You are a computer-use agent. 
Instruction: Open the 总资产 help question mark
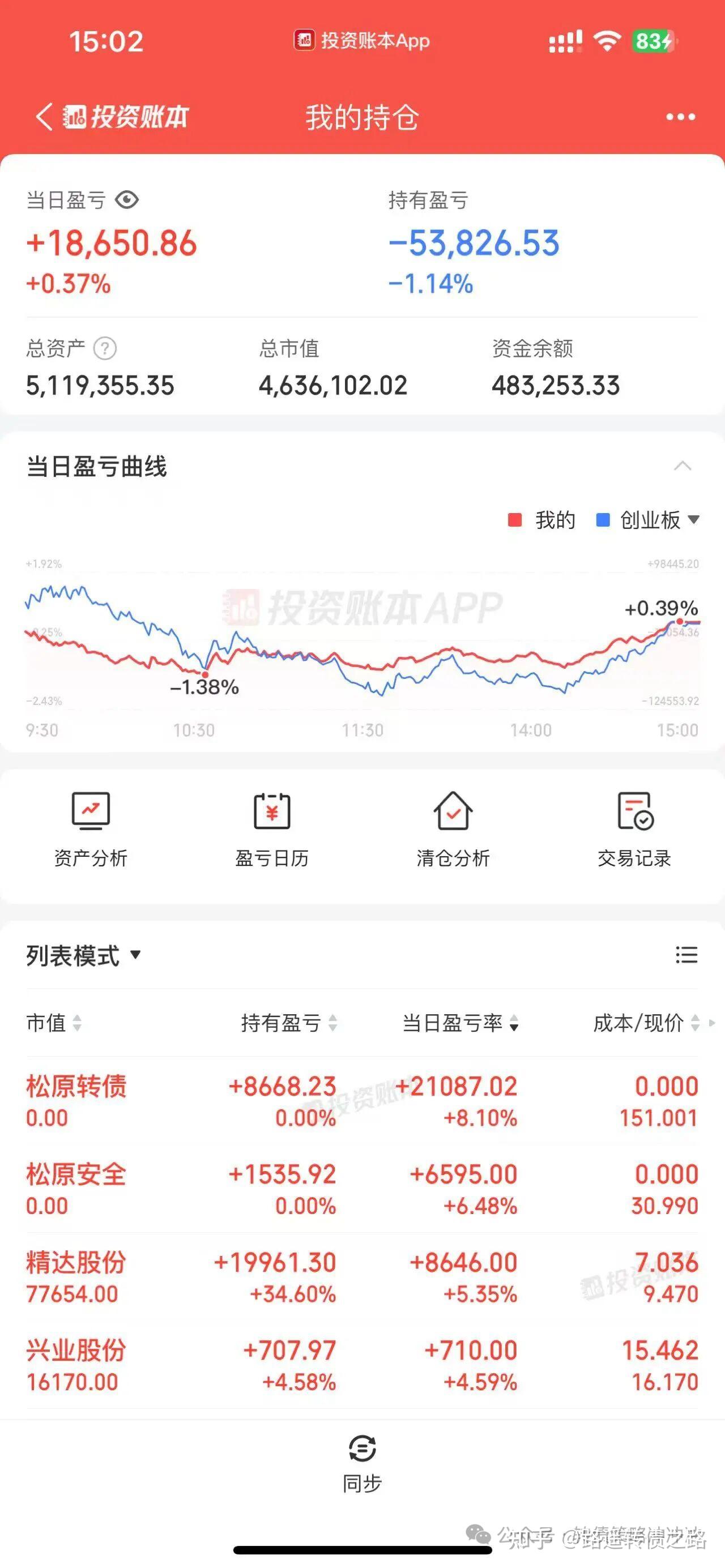(105, 349)
